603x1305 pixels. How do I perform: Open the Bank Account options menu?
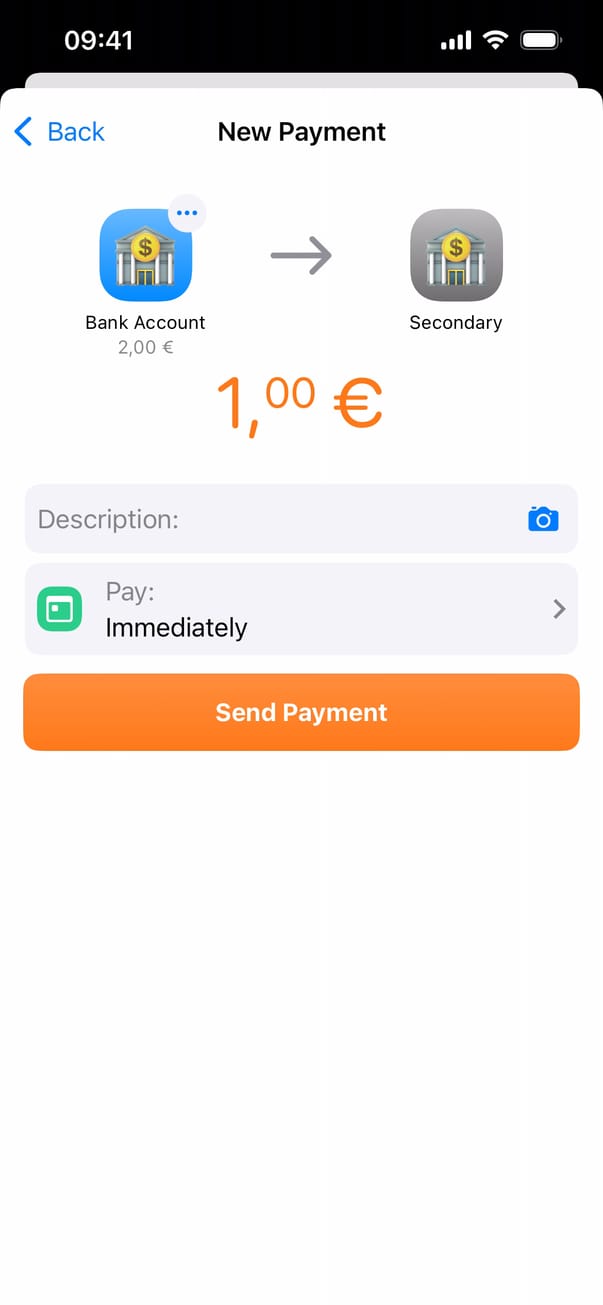pos(187,213)
